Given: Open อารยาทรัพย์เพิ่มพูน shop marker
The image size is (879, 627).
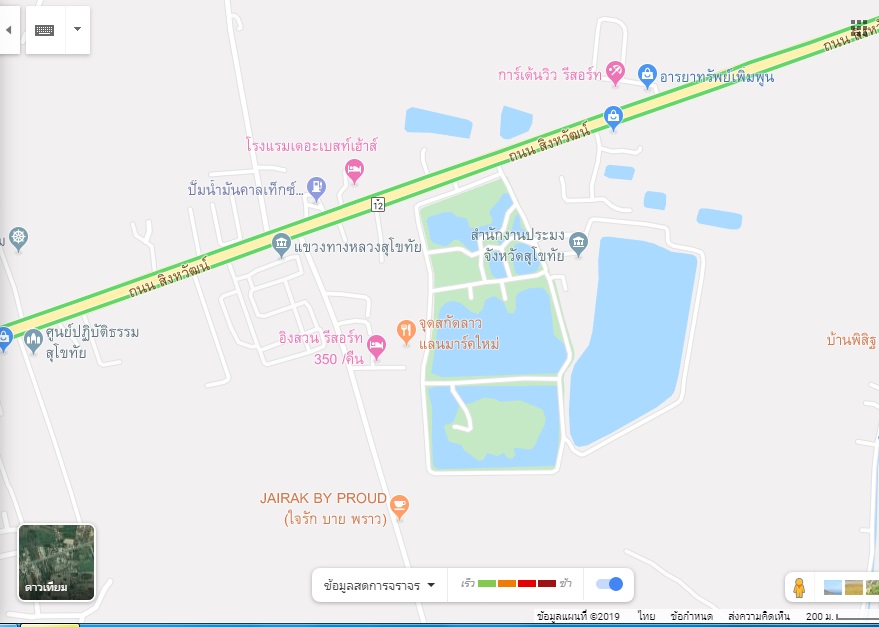Looking at the screenshot, I should click(647, 74).
